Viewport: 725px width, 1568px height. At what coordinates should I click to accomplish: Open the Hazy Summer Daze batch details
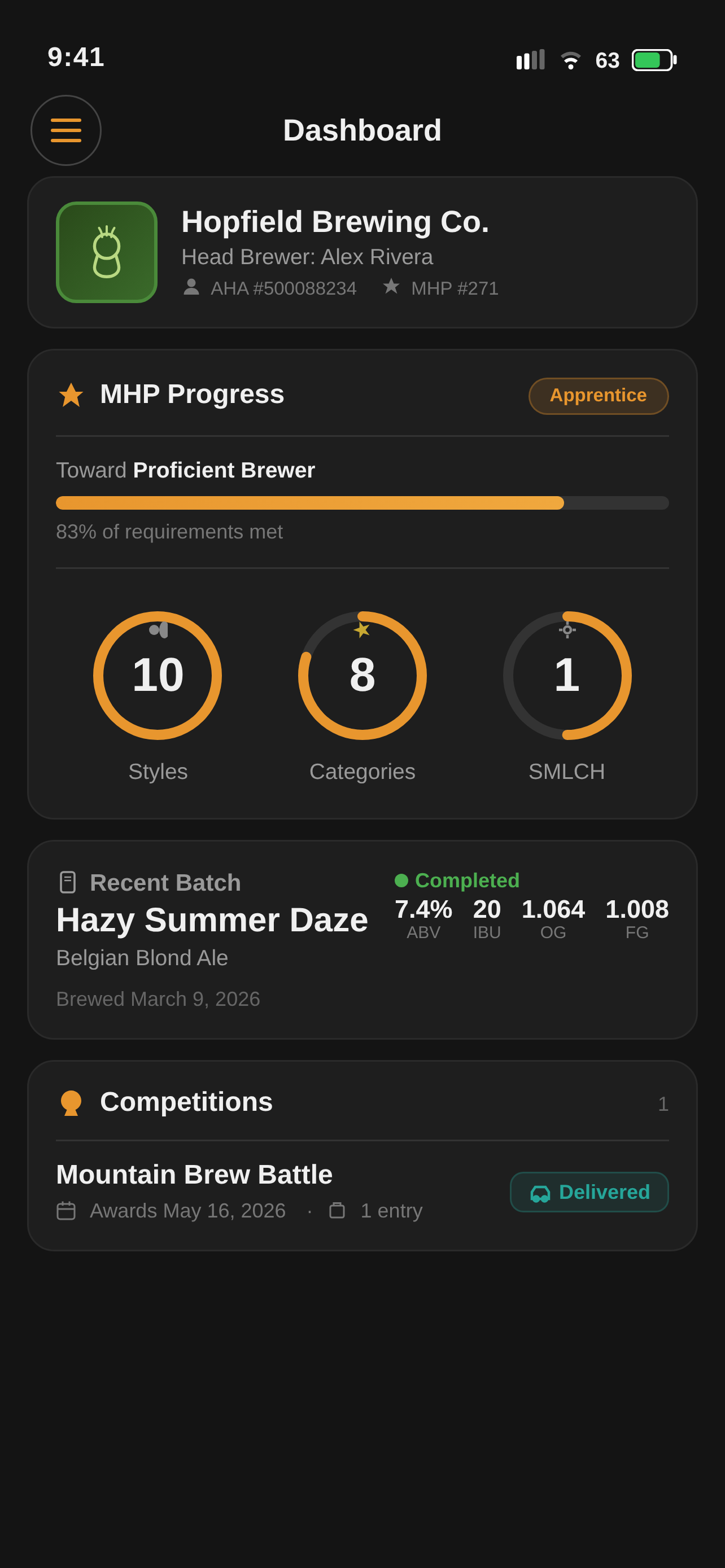click(212, 919)
